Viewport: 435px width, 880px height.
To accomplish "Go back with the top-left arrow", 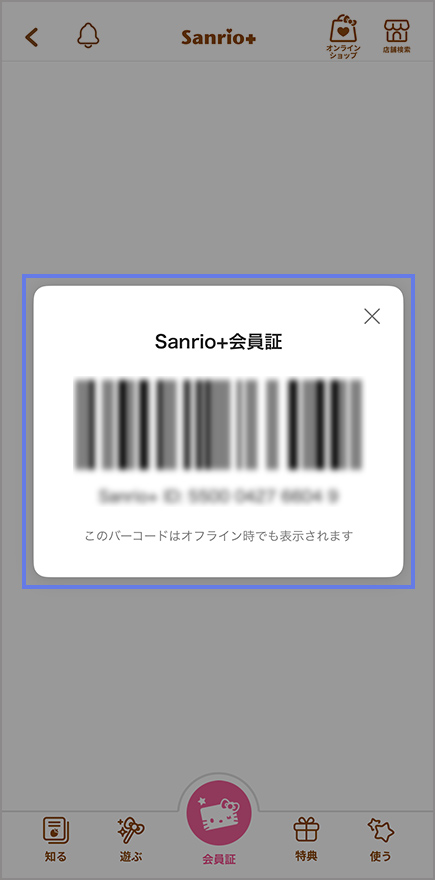I will tap(31, 37).
